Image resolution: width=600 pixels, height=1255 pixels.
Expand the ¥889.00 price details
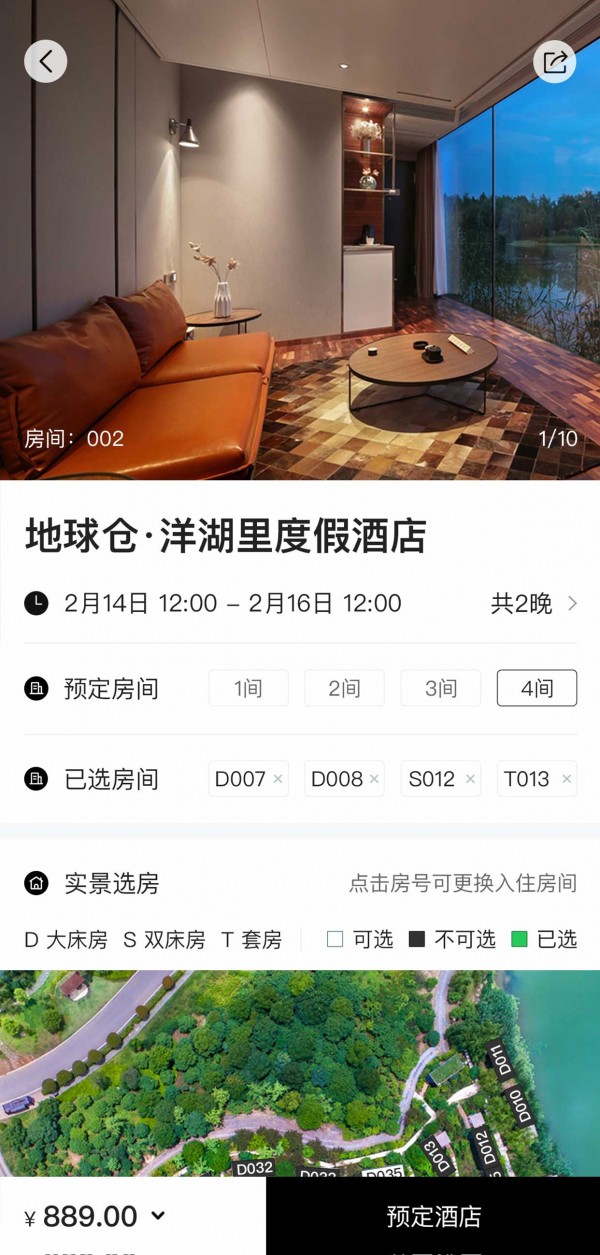pyautogui.click(x=158, y=1216)
